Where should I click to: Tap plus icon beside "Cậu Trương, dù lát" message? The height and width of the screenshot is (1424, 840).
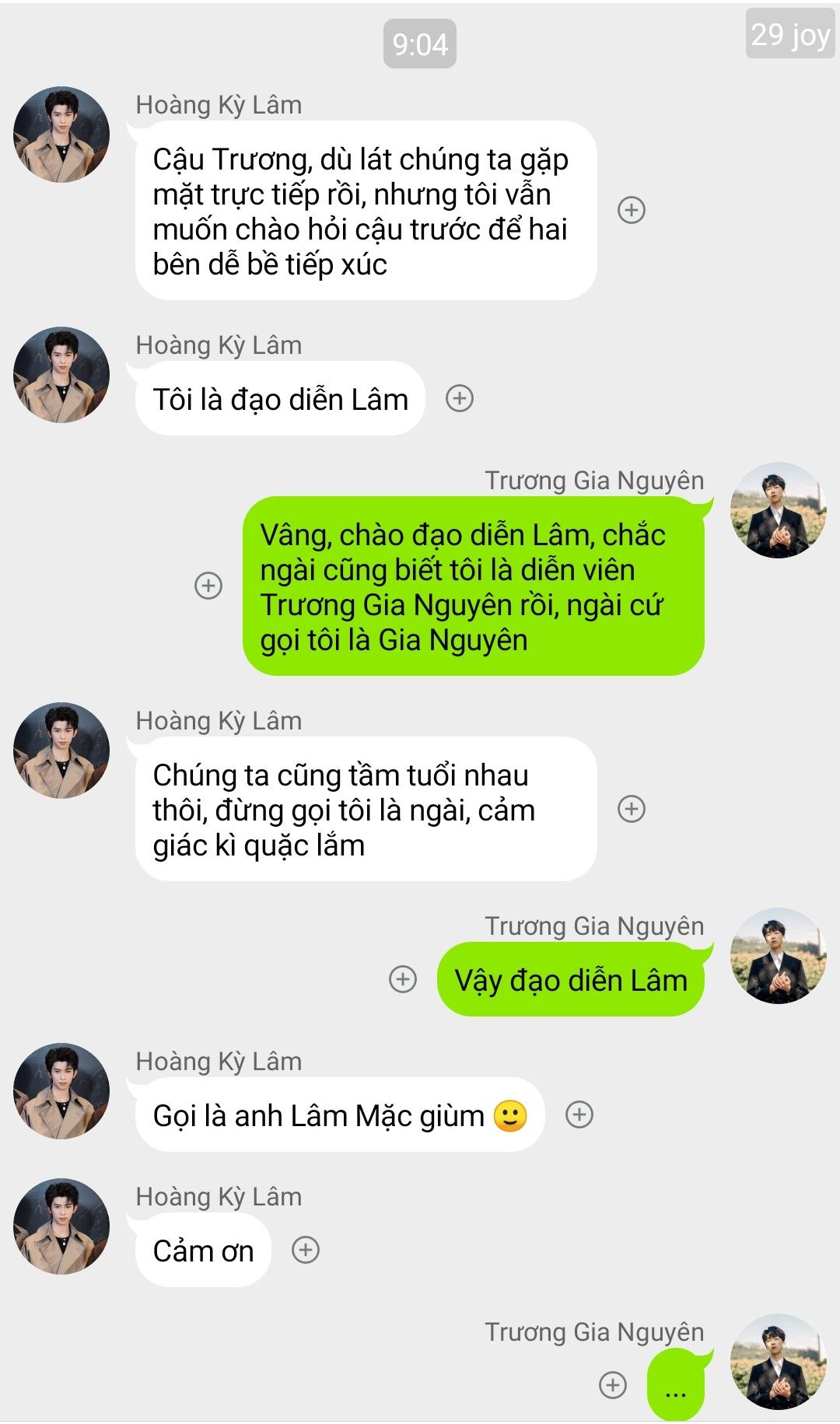632,210
